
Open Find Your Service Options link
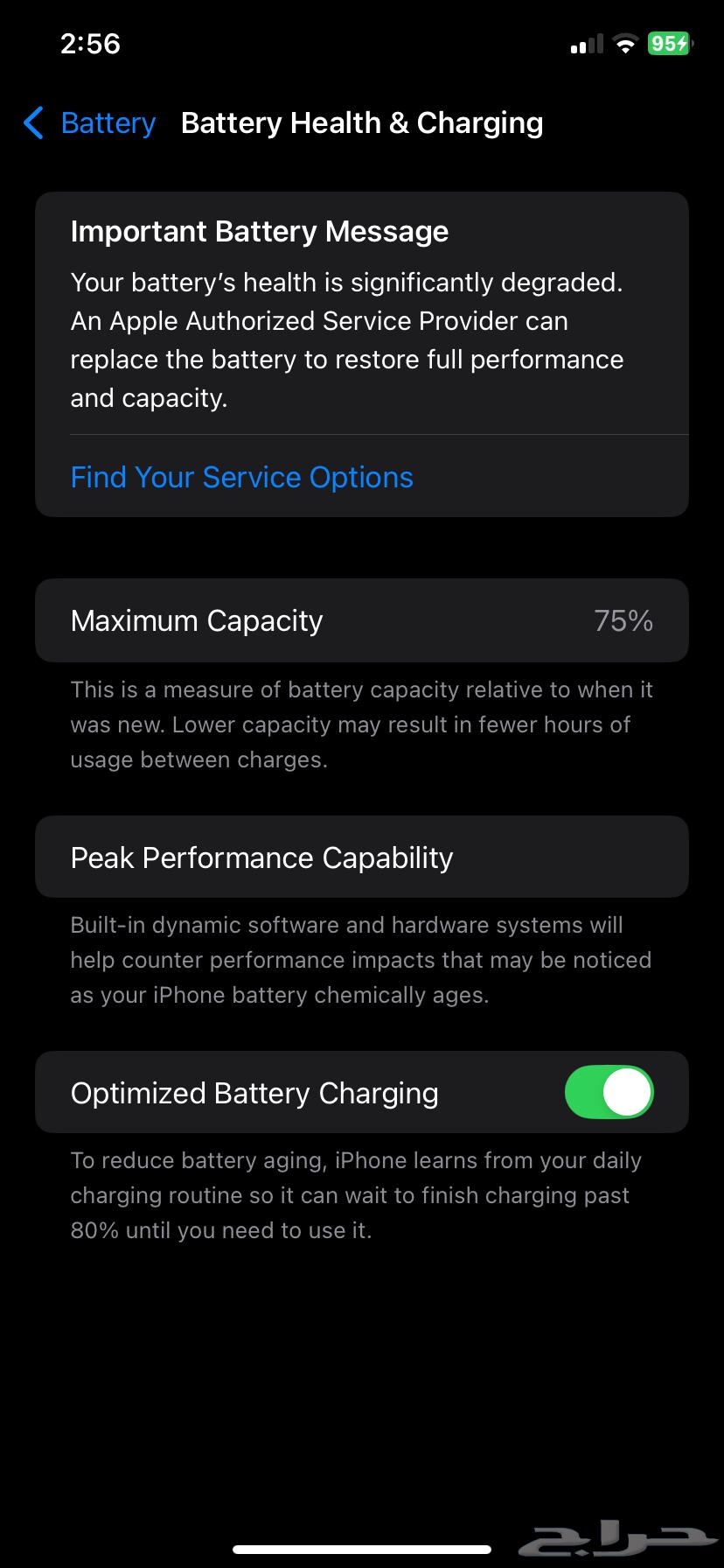click(x=241, y=478)
